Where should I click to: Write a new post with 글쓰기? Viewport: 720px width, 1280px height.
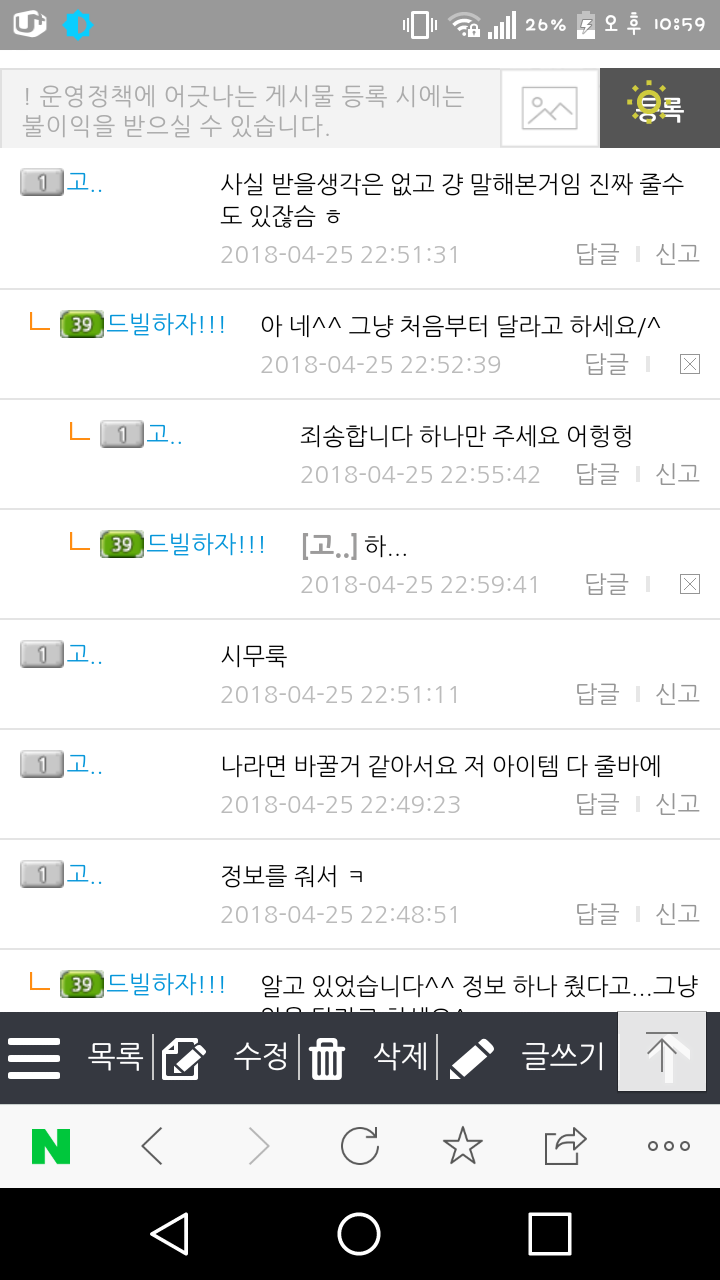pyautogui.click(x=563, y=1056)
